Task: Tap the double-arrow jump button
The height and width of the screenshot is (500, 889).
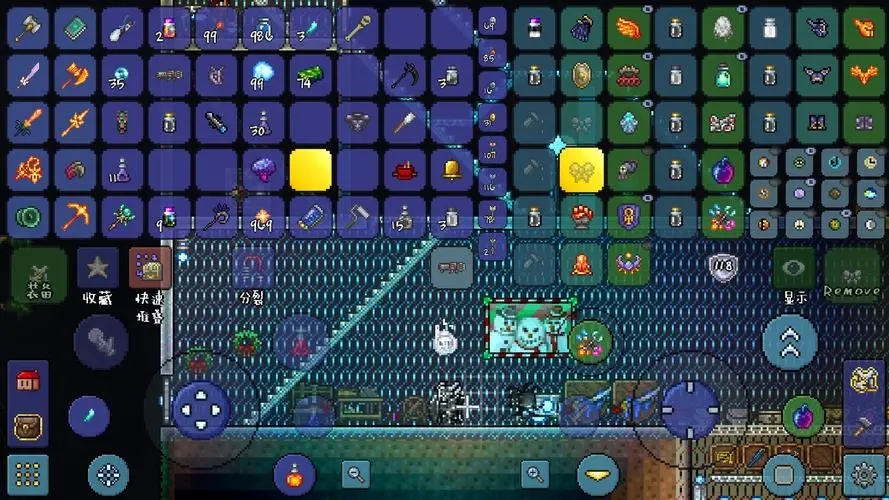Action: (790, 342)
